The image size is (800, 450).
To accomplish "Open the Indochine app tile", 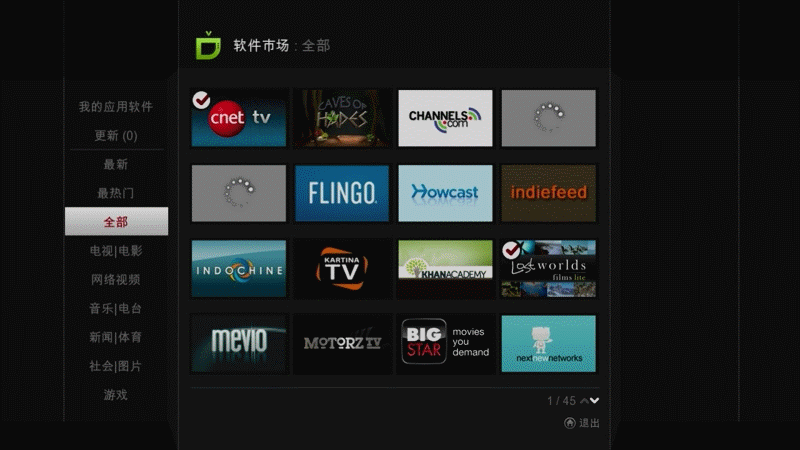I will pos(239,268).
